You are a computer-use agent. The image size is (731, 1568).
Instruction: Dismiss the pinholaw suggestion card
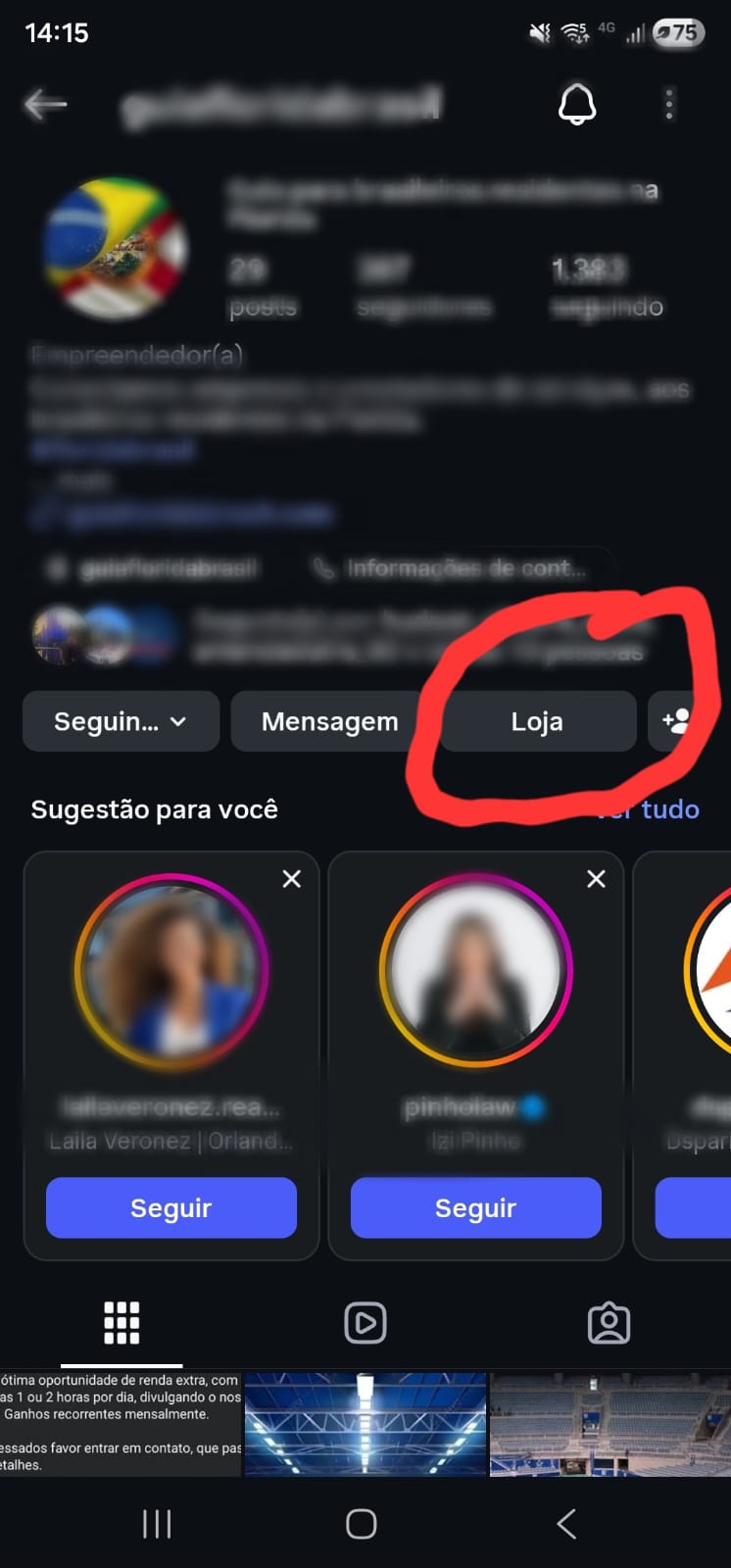(x=596, y=879)
